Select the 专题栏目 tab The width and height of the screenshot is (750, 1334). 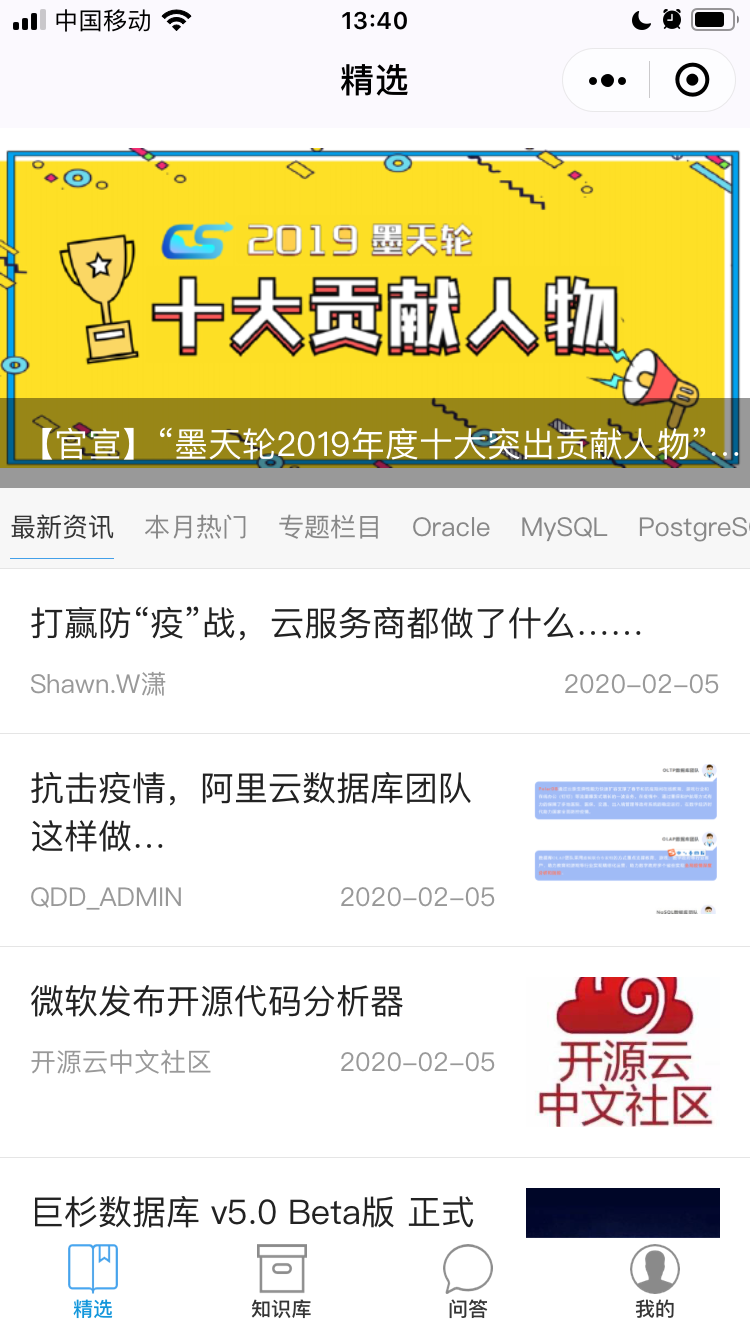[x=330, y=527]
